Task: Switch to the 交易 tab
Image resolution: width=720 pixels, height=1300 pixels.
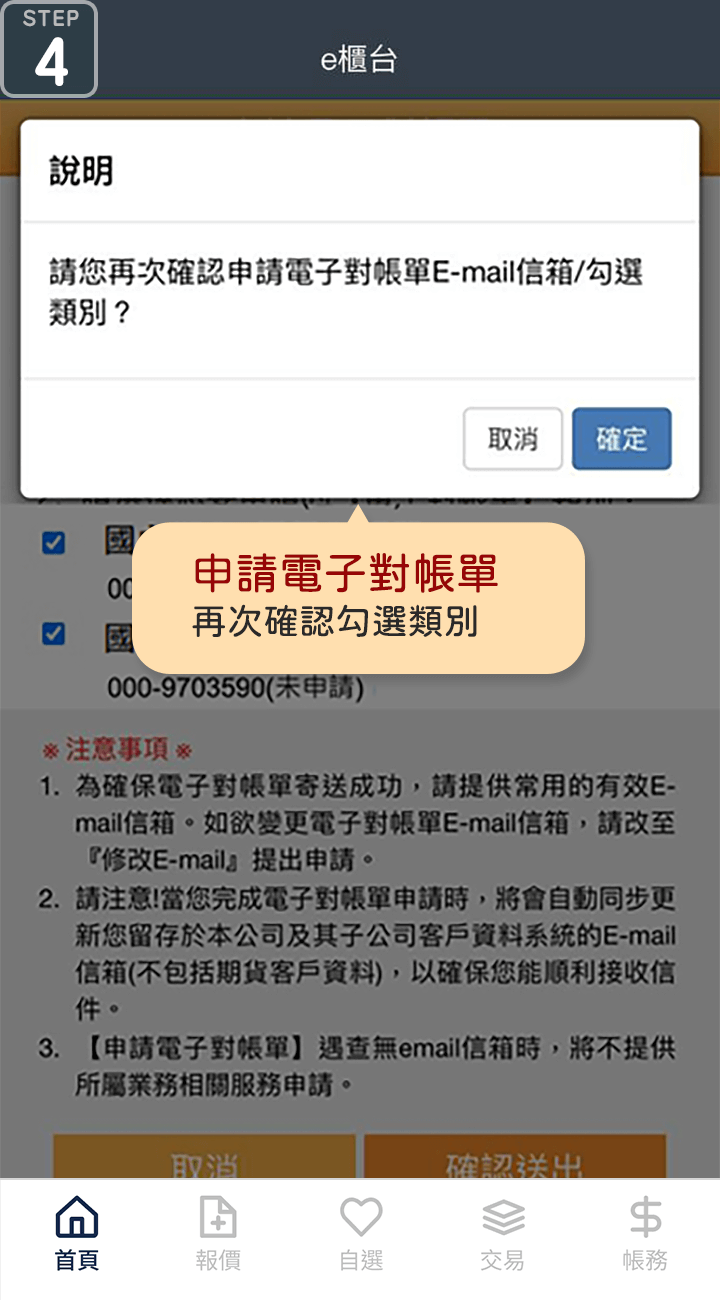Action: point(502,1234)
